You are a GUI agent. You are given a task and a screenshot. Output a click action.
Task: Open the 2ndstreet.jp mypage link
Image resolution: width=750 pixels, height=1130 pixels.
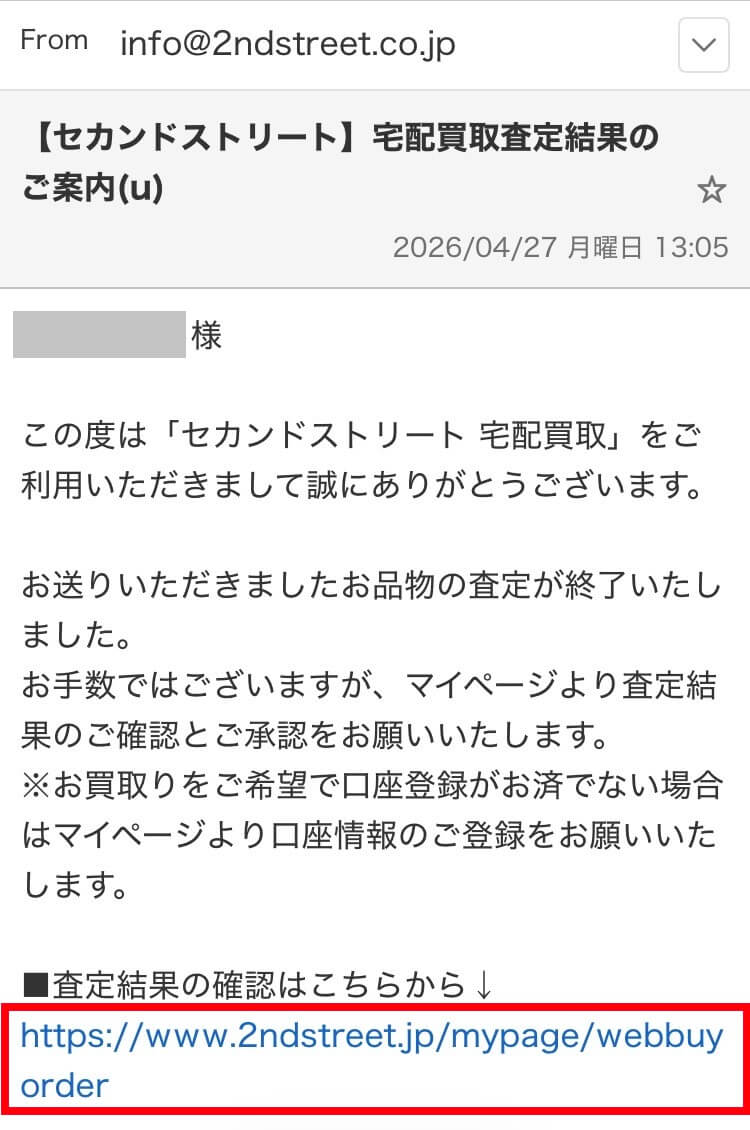click(370, 1038)
